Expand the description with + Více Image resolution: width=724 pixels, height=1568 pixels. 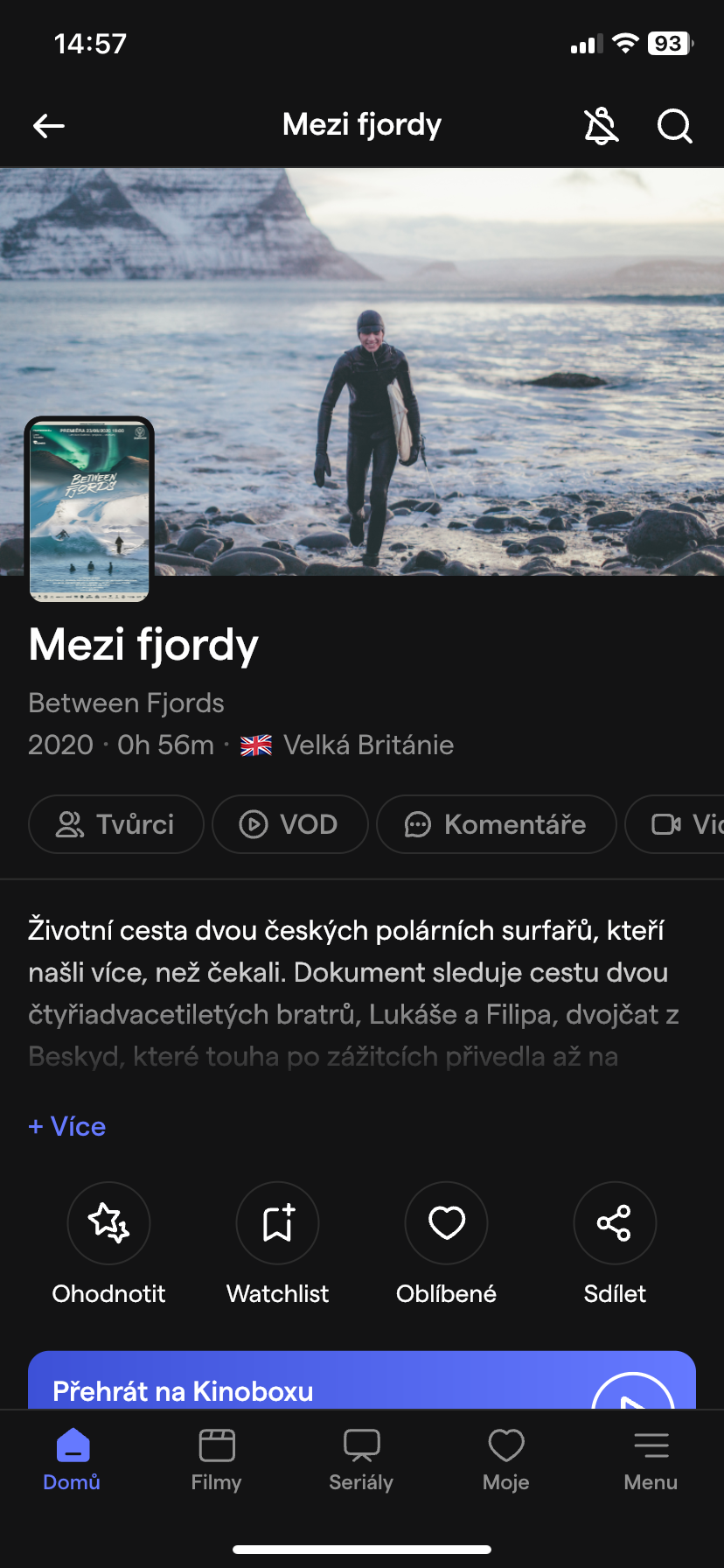pos(67,1126)
